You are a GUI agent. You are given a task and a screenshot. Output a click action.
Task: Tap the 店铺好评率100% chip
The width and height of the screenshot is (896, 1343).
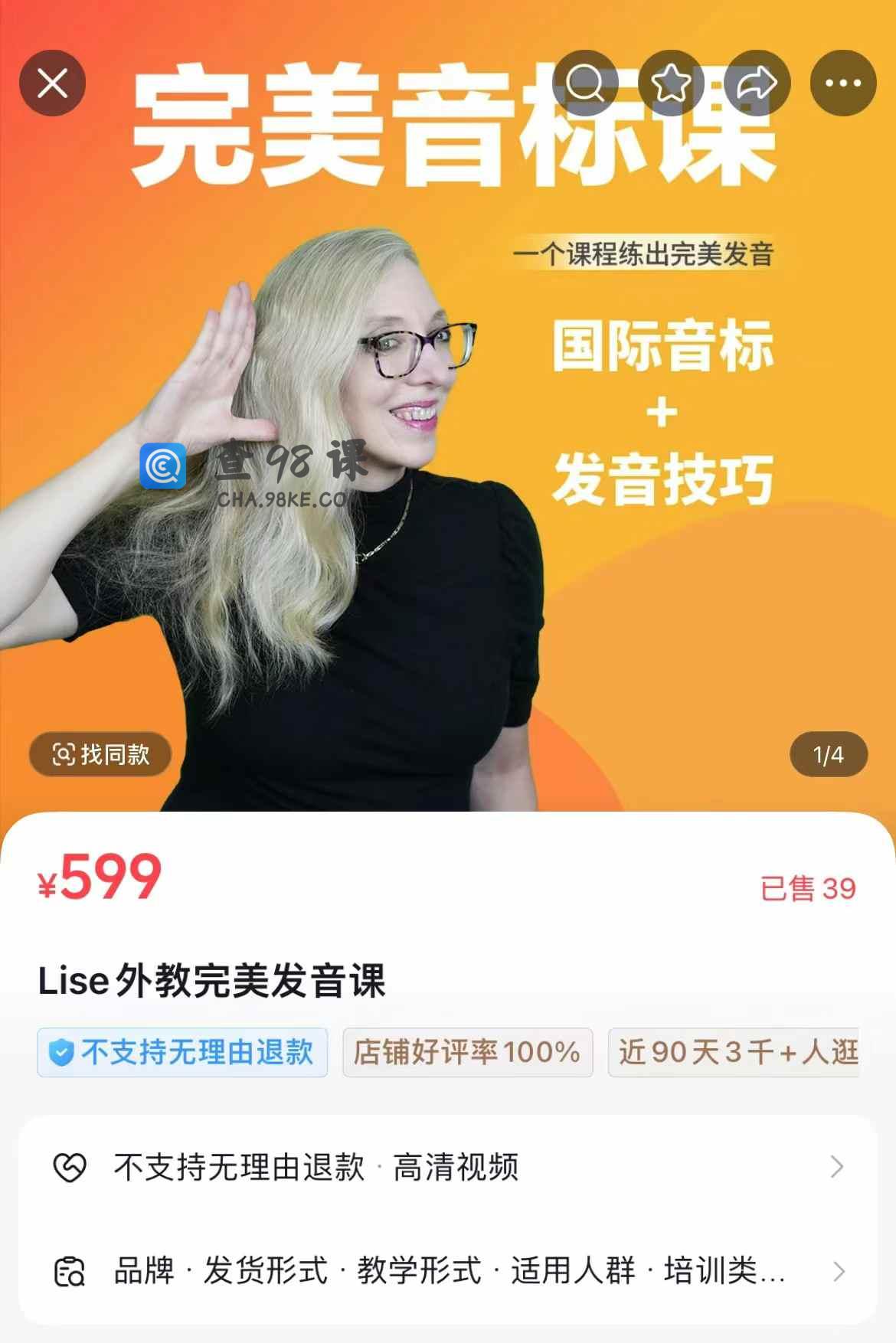467,1052
